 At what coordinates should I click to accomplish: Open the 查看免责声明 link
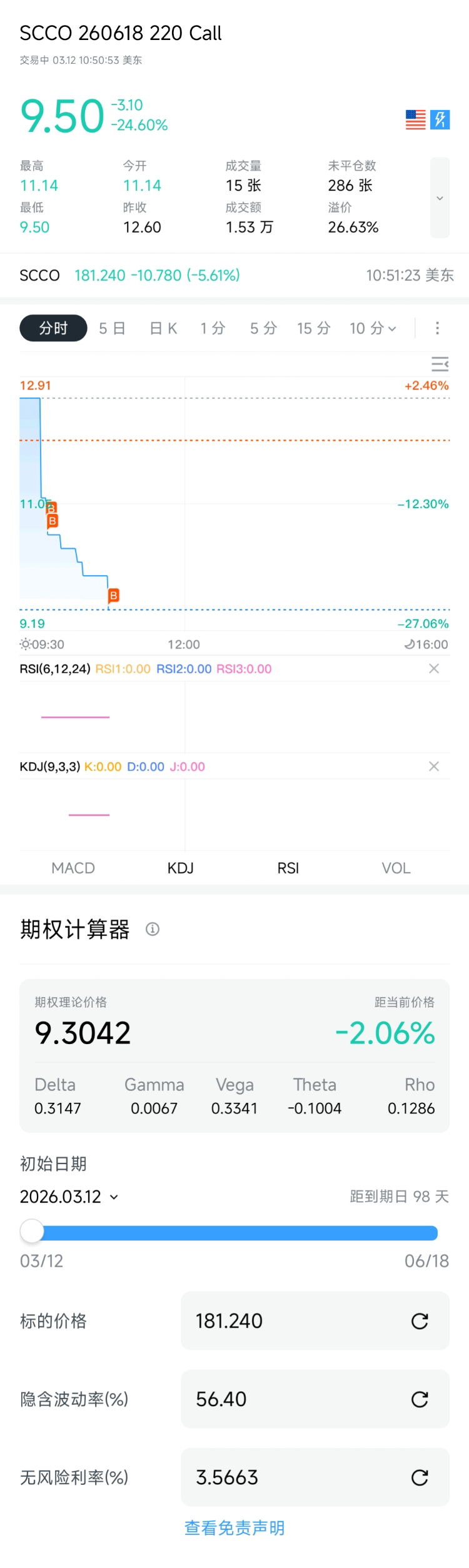point(234,1527)
